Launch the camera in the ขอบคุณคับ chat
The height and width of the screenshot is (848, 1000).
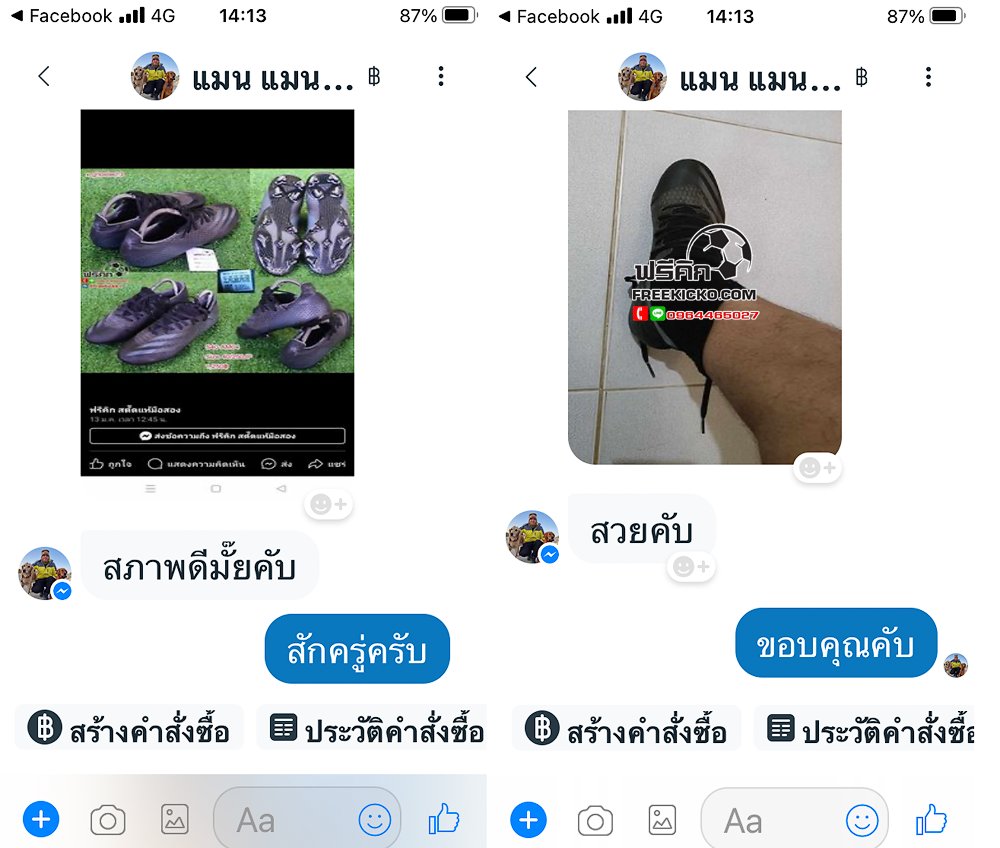[595, 821]
